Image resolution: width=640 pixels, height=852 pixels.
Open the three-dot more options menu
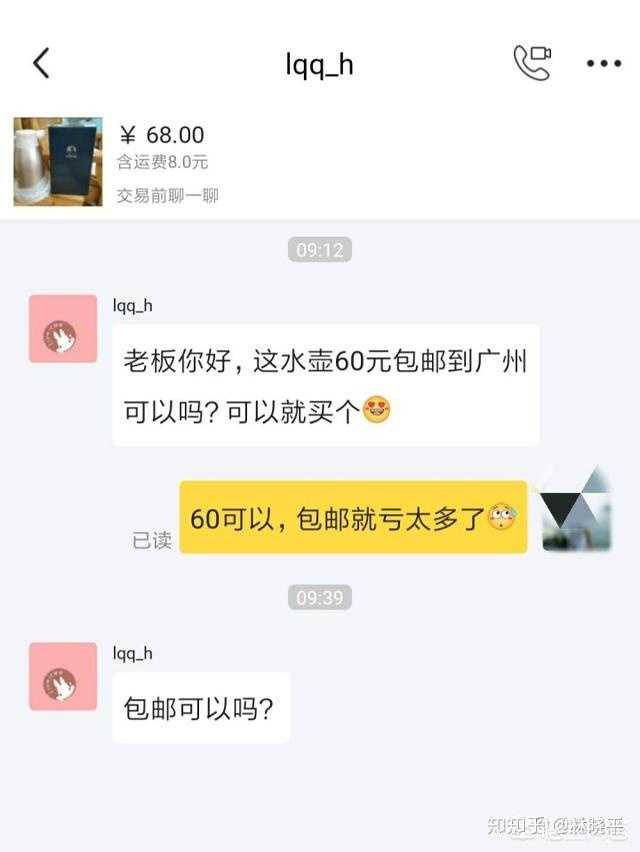(x=604, y=64)
